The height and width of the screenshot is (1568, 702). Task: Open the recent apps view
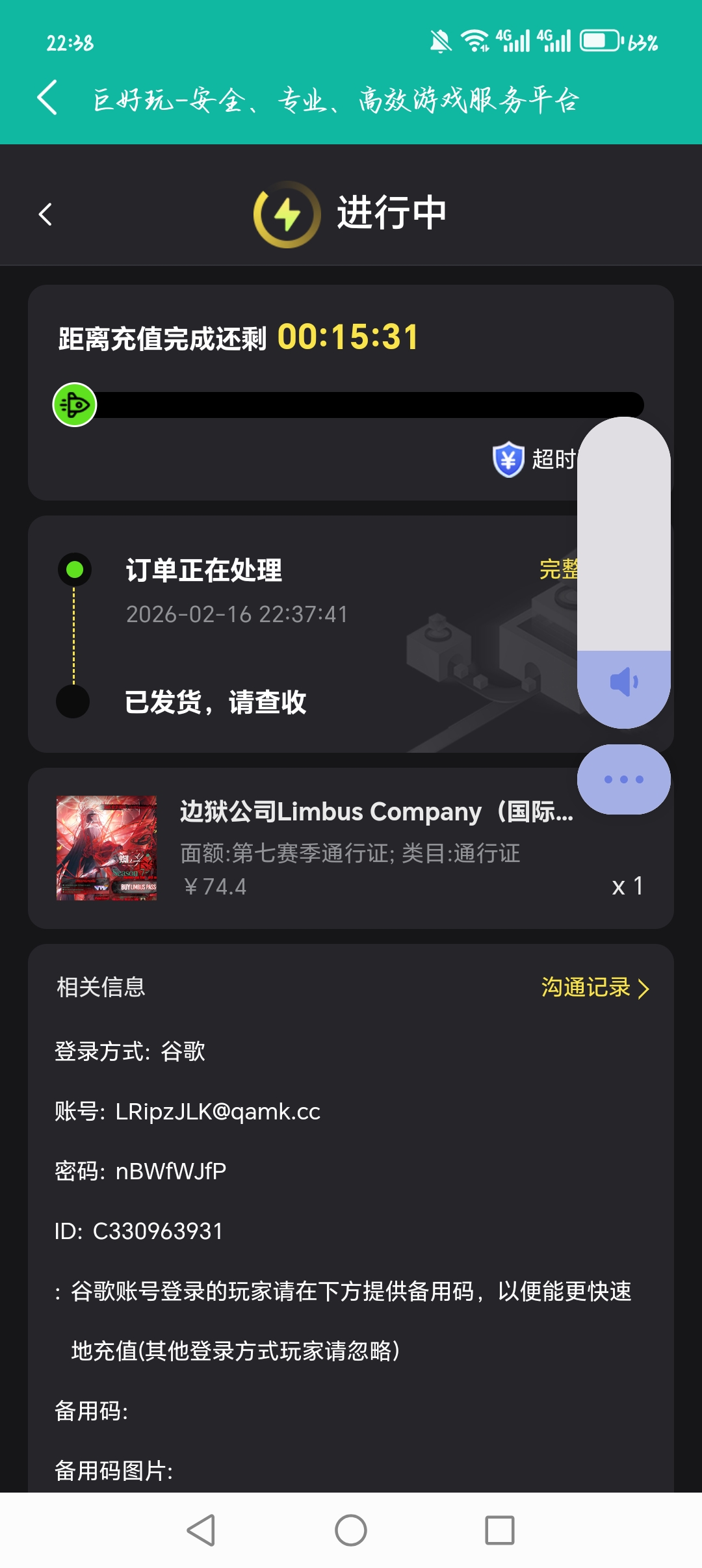click(x=500, y=1530)
